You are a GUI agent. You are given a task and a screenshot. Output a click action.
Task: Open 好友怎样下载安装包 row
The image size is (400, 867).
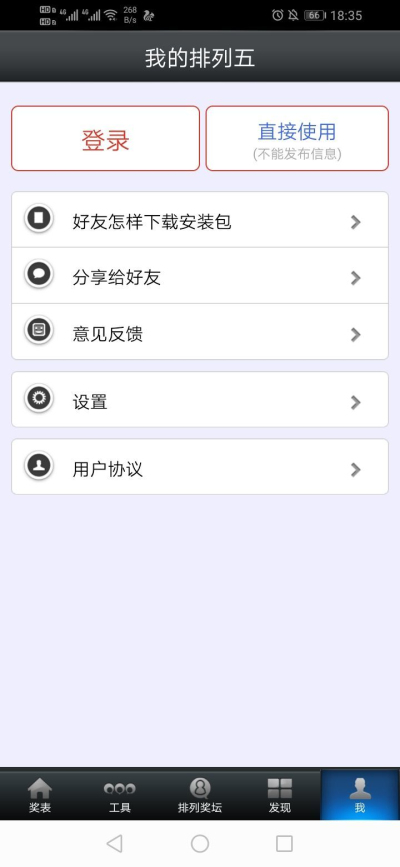click(200, 220)
